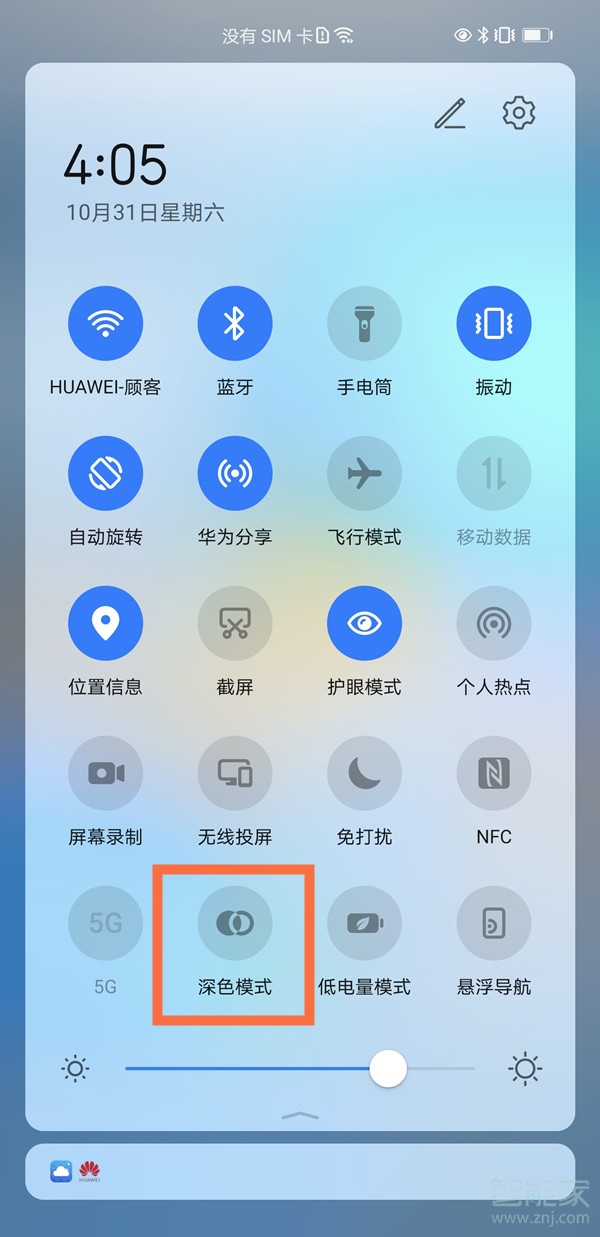The width and height of the screenshot is (600, 1237).
Task: Turn on 低电量模式 low power mode
Action: pyautogui.click(x=364, y=923)
